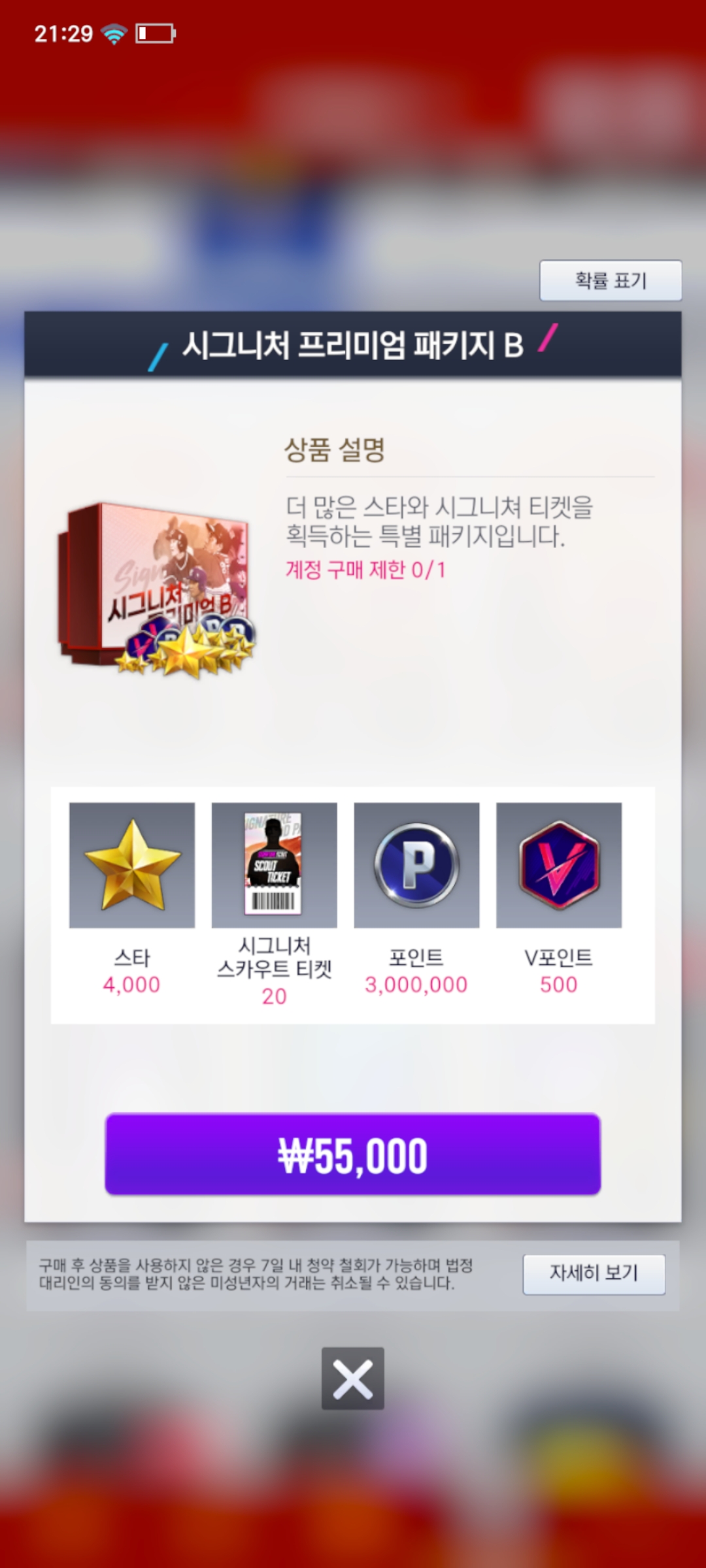The width and height of the screenshot is (706, 1568).
Task: Tap the 포인트 3,000,000 reward item
Action: click(416, 865)
